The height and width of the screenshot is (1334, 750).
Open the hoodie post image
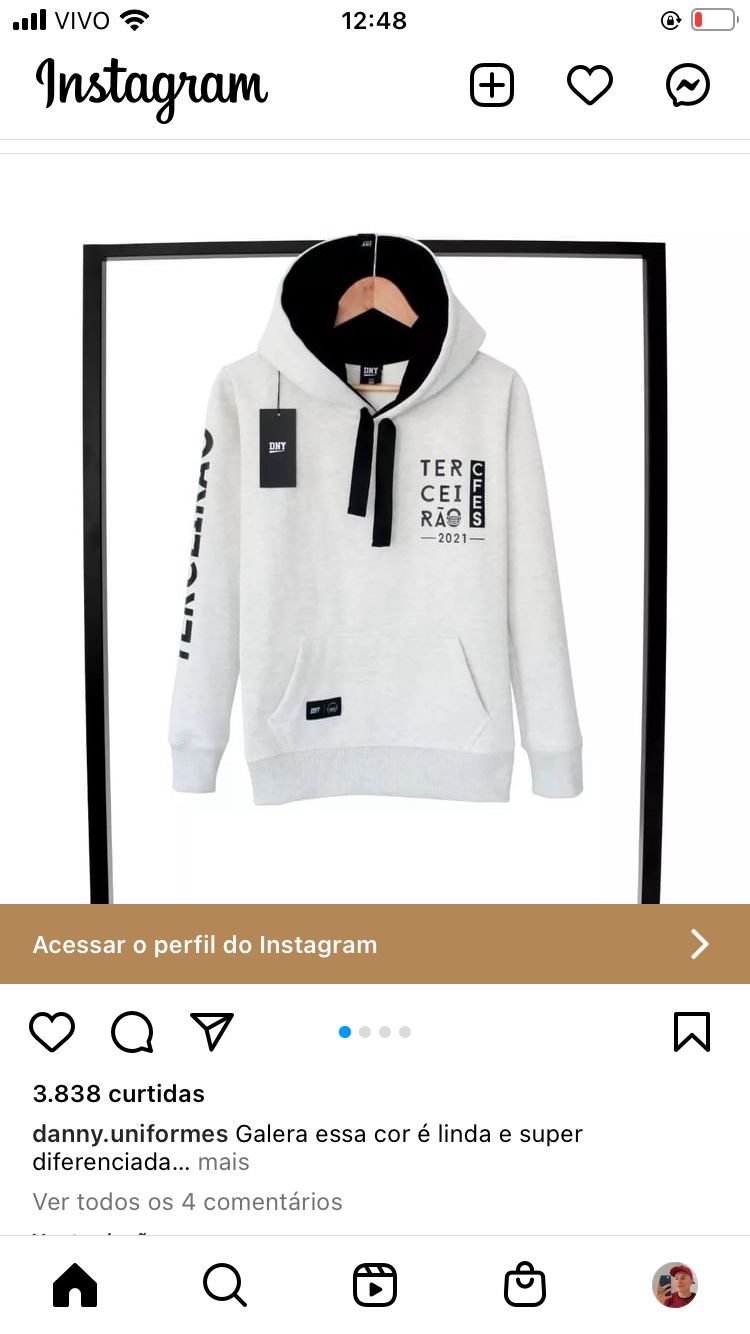coord(375,528)
